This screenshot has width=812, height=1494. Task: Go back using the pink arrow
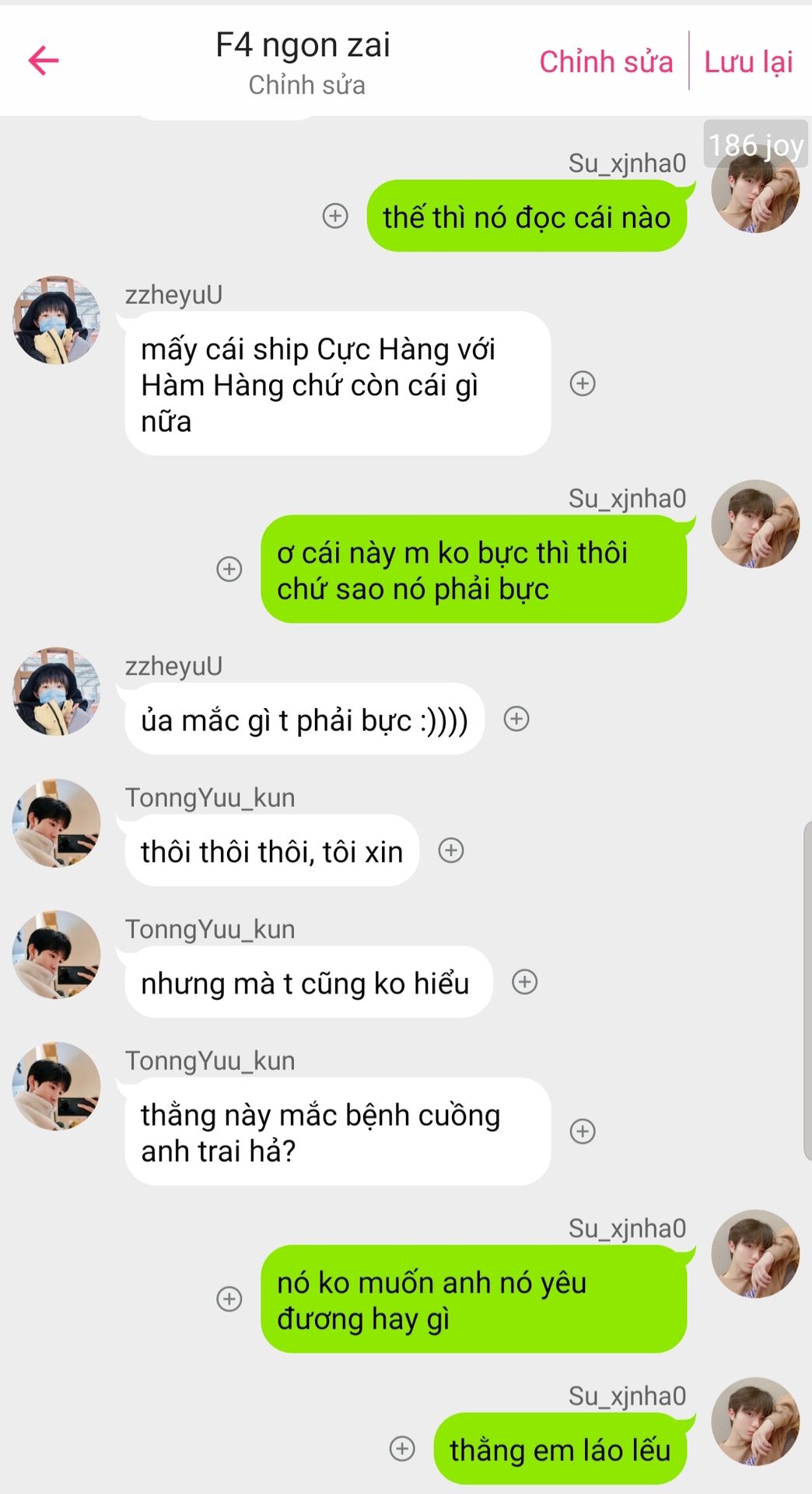pyautogui.click(x=44, y=61)
